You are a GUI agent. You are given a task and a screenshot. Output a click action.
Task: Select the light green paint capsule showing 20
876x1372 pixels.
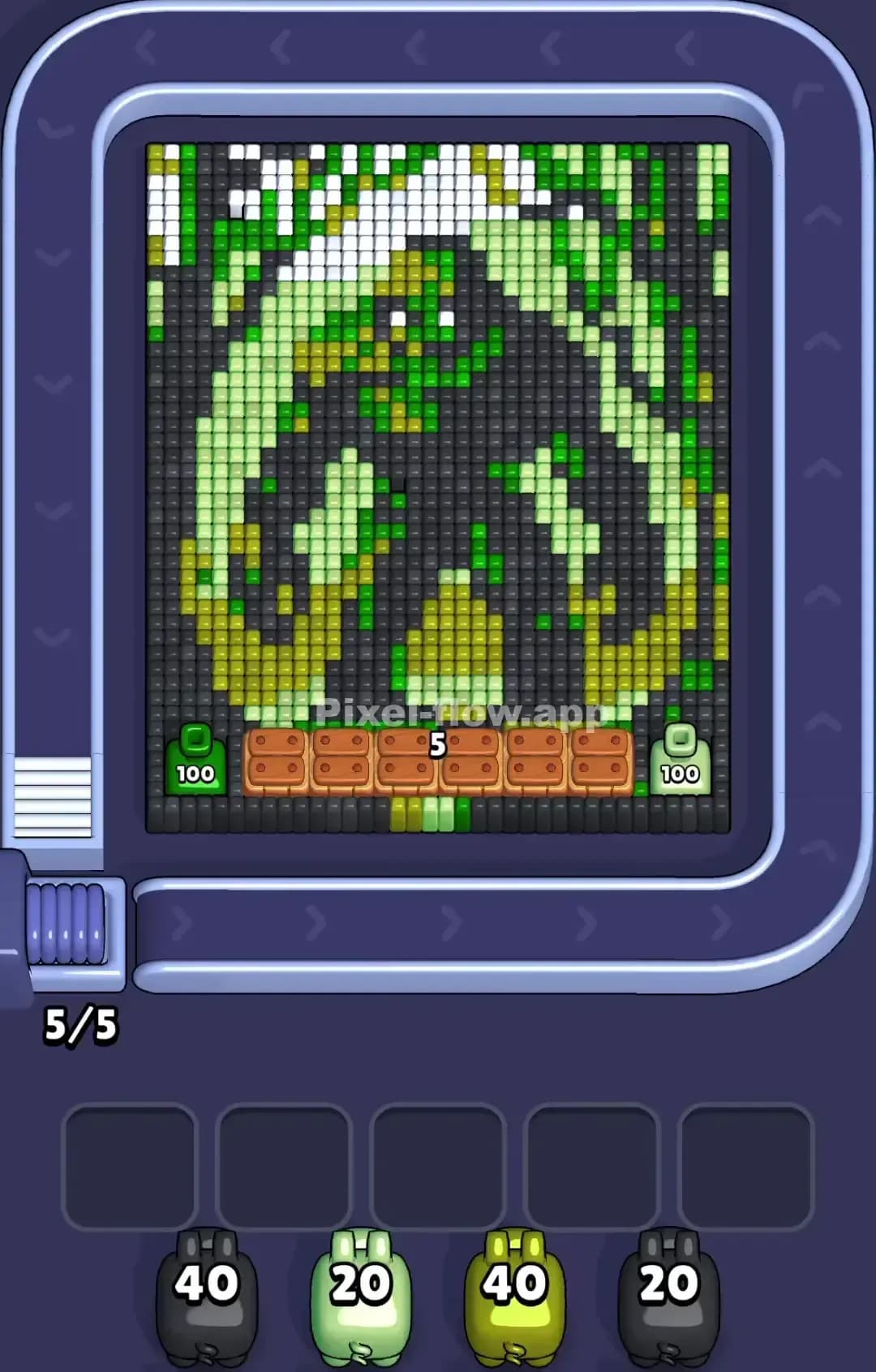point(359,1297)
